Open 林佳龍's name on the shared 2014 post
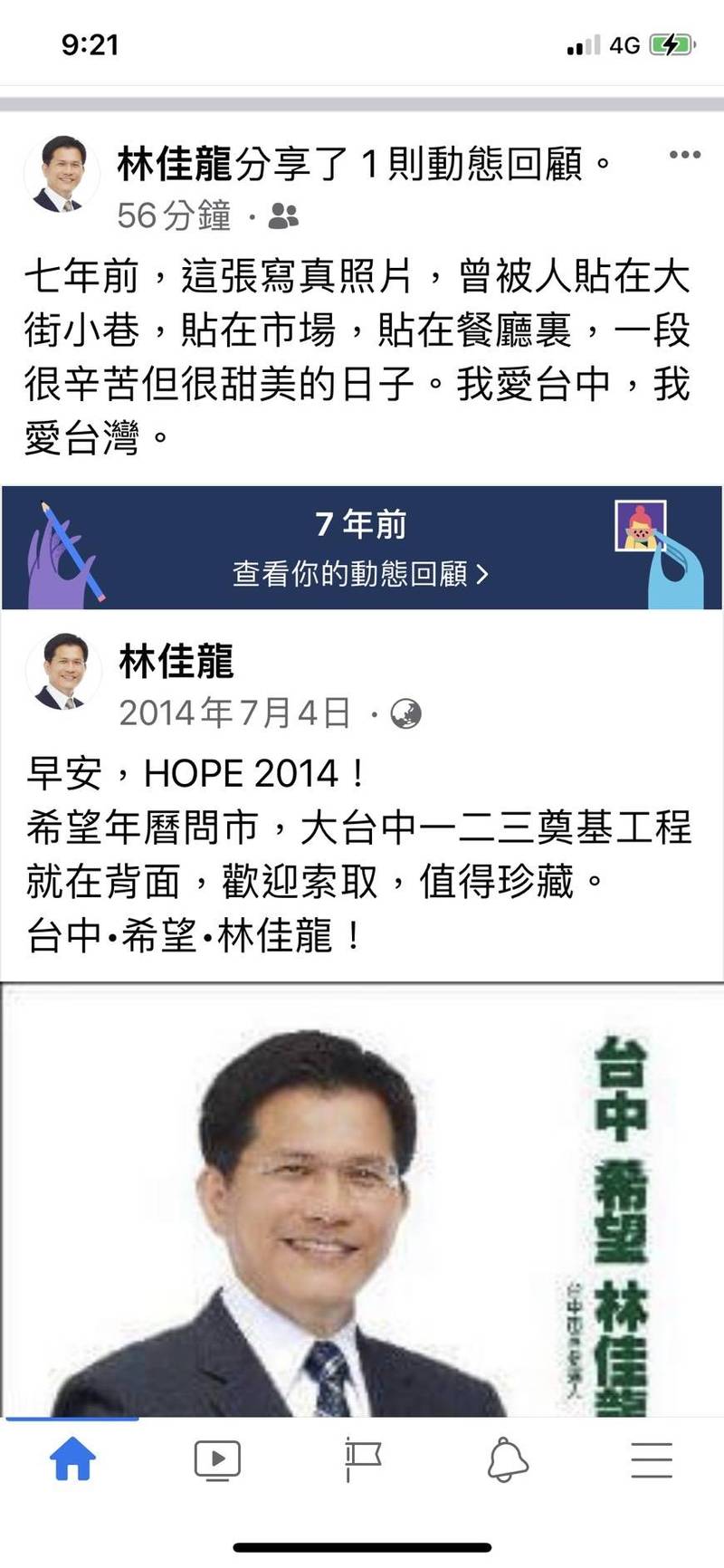724x1568 pixels. tap(176, 662)
